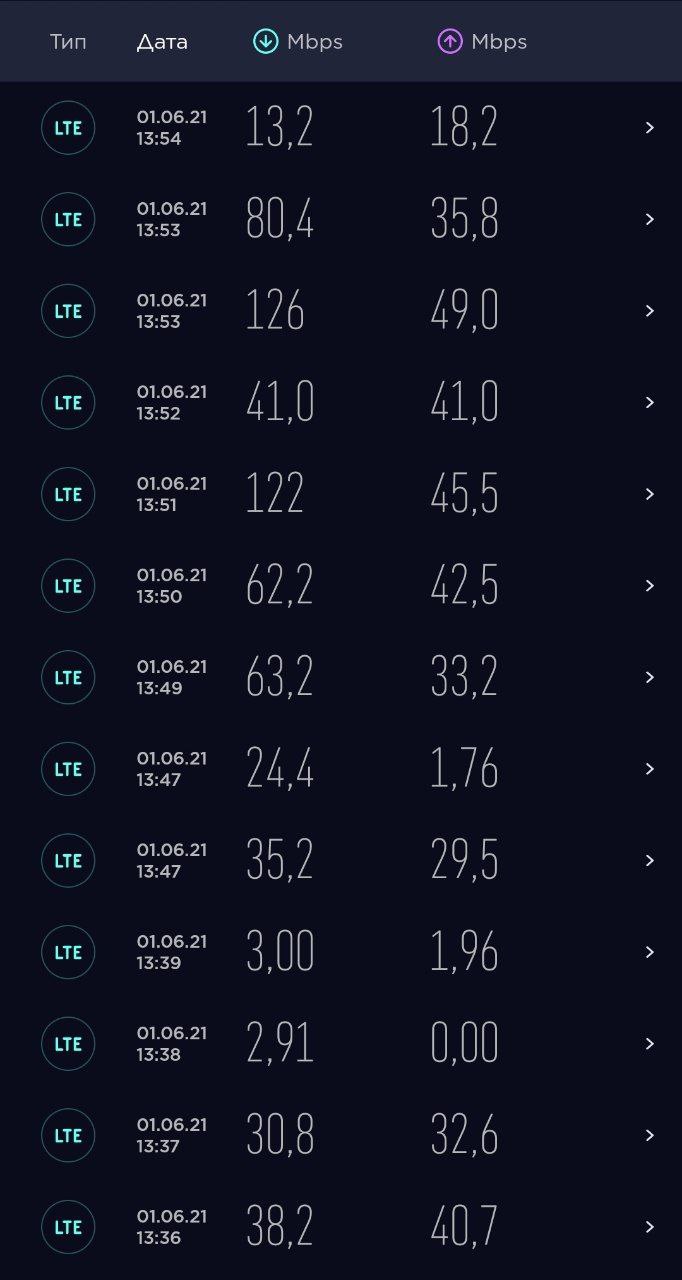The image size is (682, 1280).
Task: Sort by download Mbps column
Action: coord(298,42)
